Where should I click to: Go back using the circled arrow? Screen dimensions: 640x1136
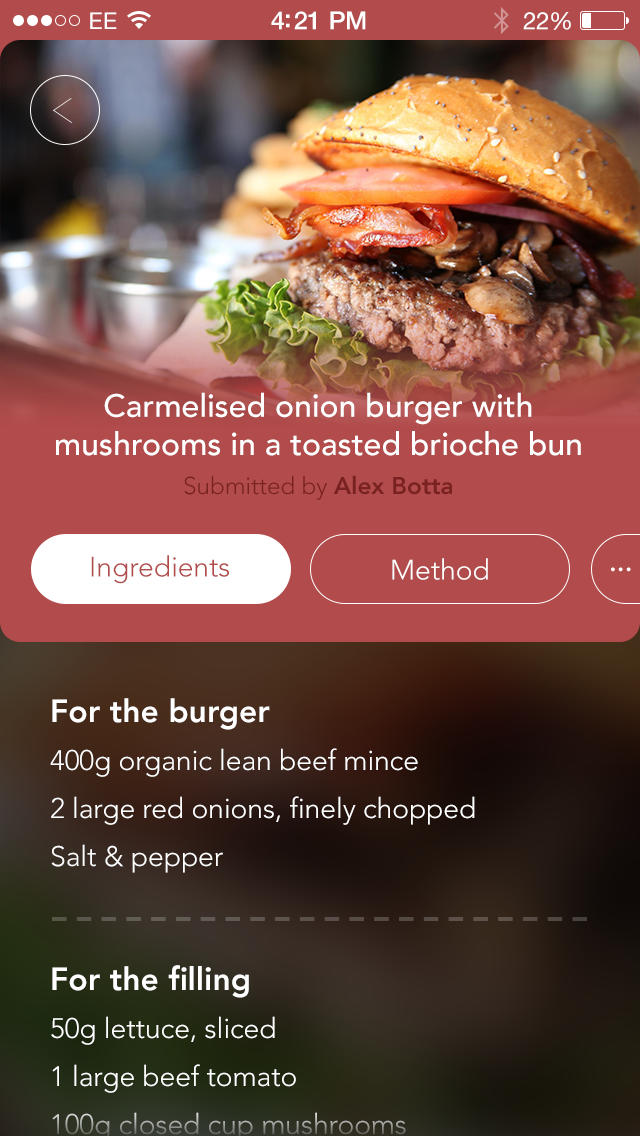click(65, 110)
